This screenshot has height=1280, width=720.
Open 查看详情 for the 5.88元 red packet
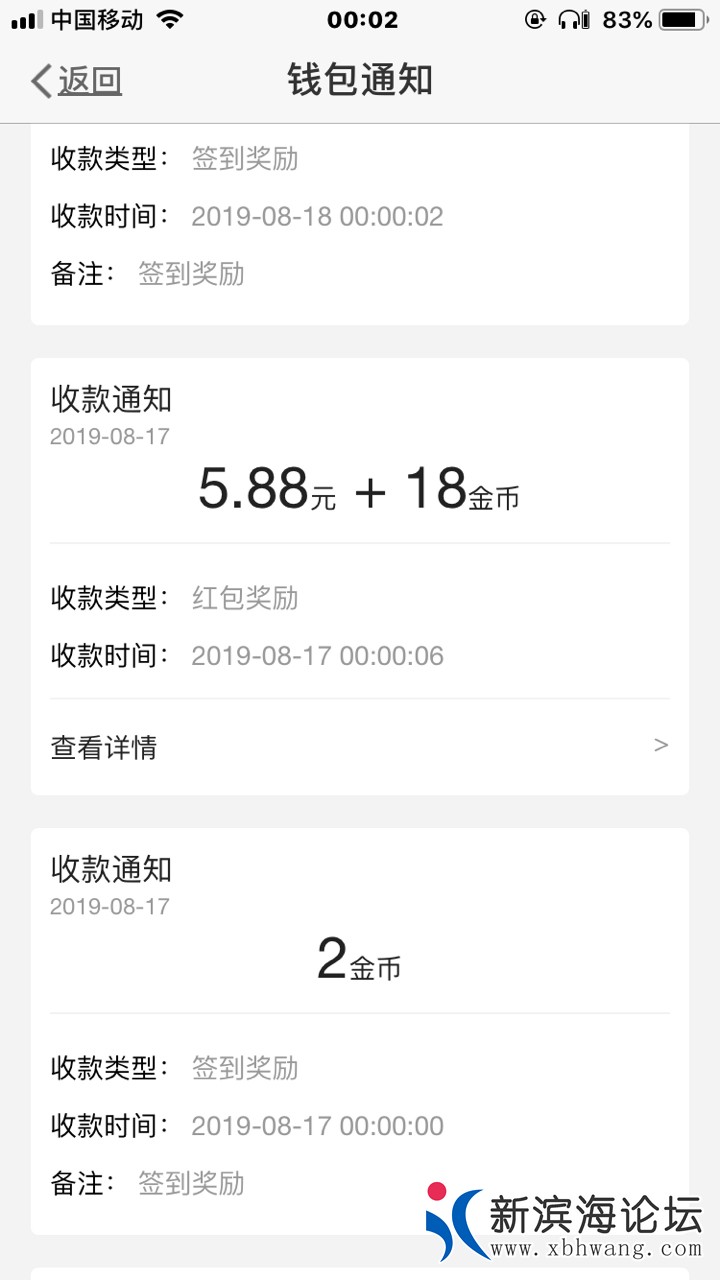359,747
